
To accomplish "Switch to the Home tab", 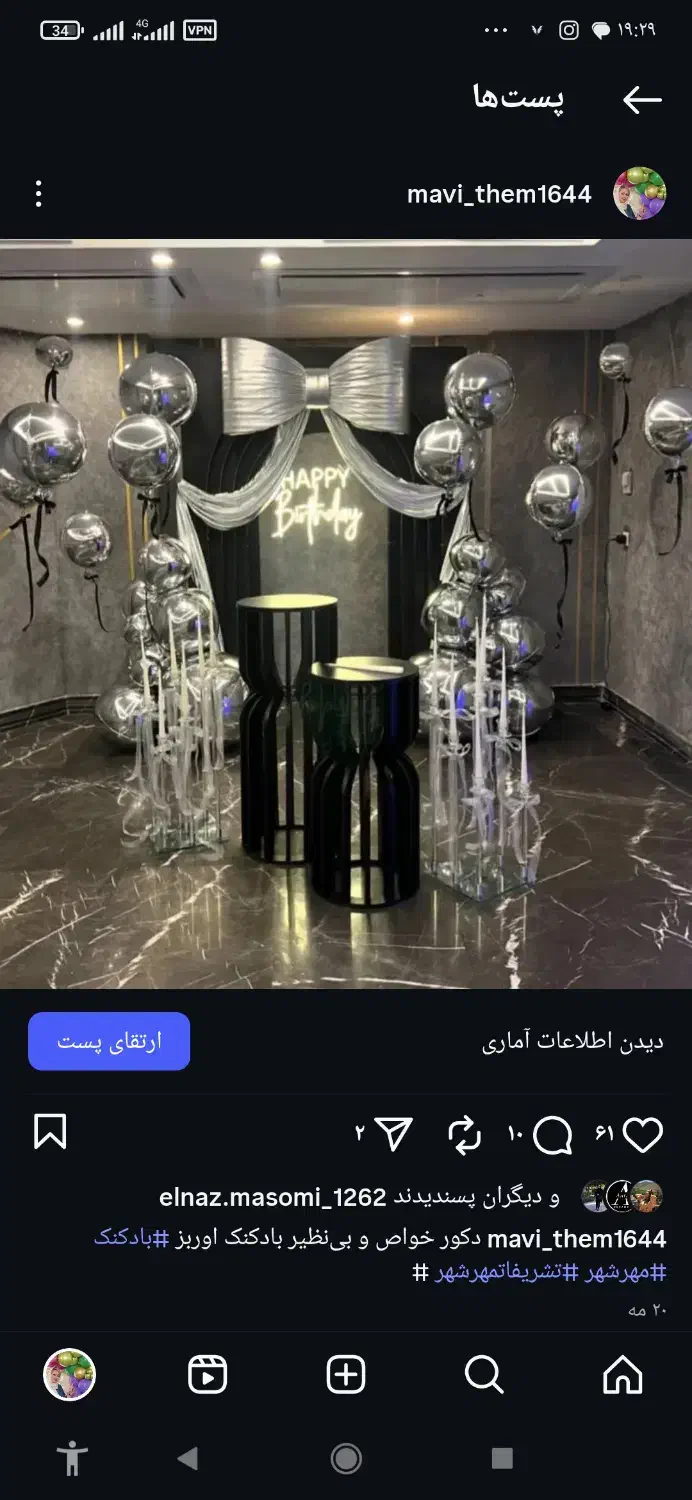I will (622, 1375).
